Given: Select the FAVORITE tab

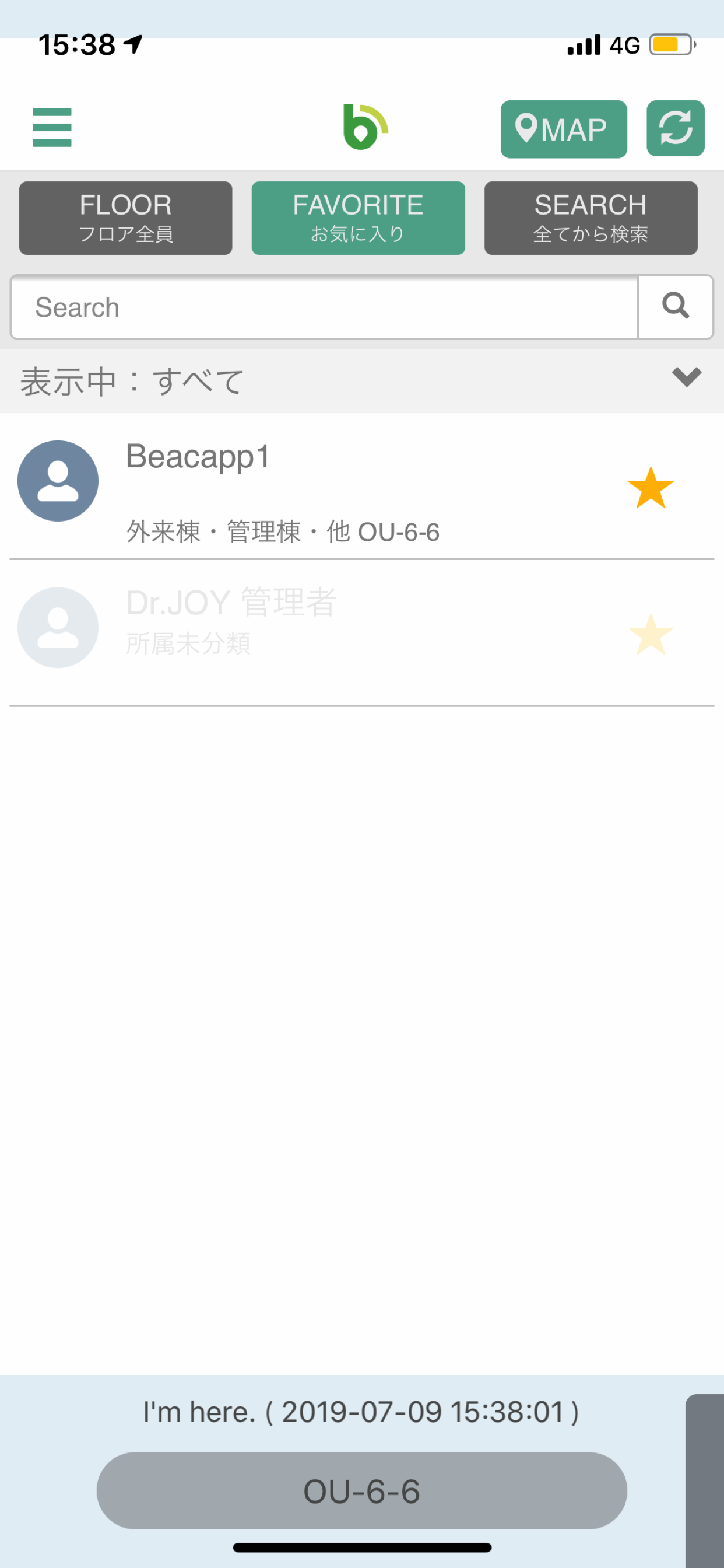Looking at the screenshot, I should (359, 218).
